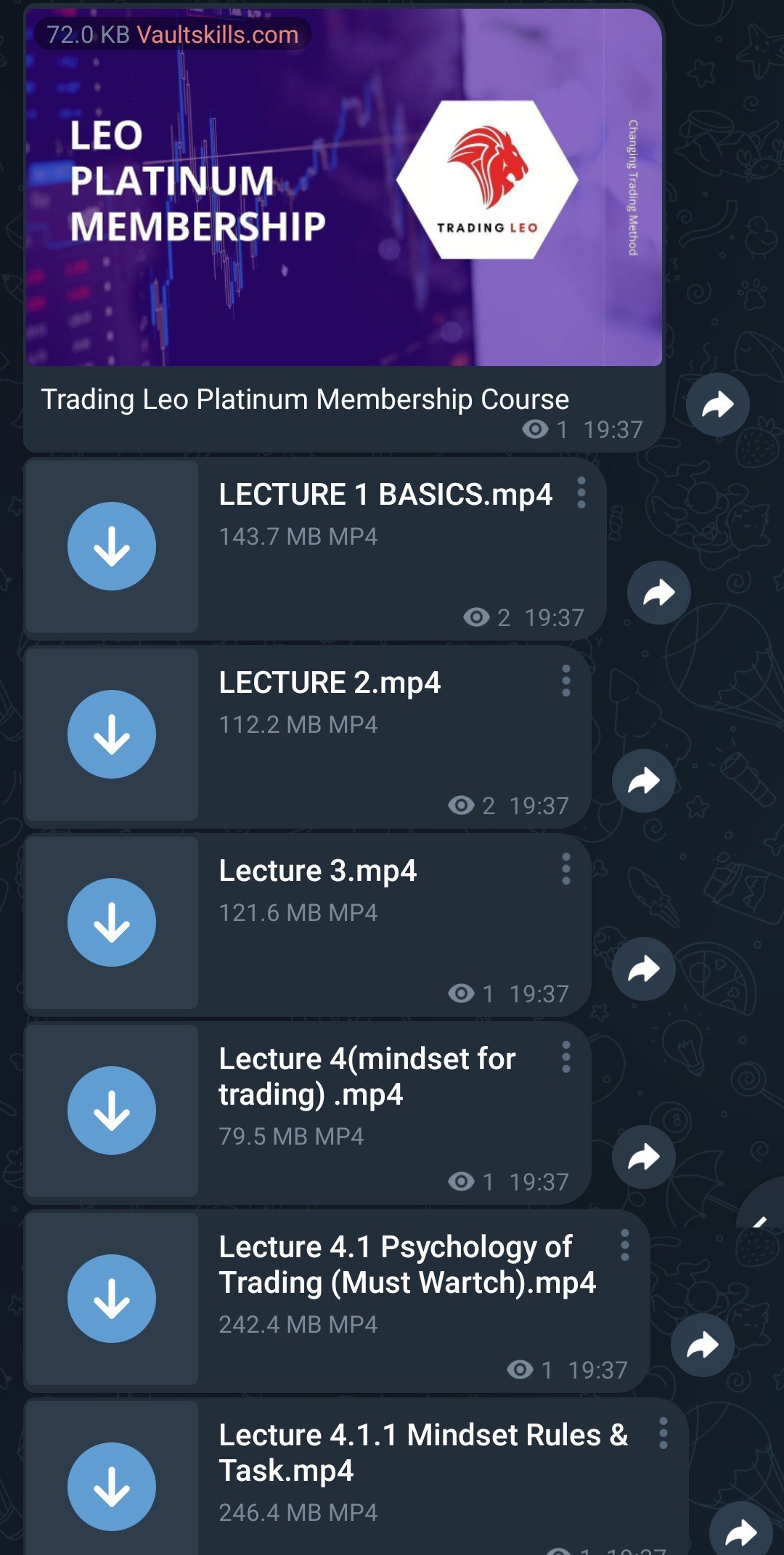
Task: Open options menu for Lecture 3.mp4
Action: tap(565, 869)
